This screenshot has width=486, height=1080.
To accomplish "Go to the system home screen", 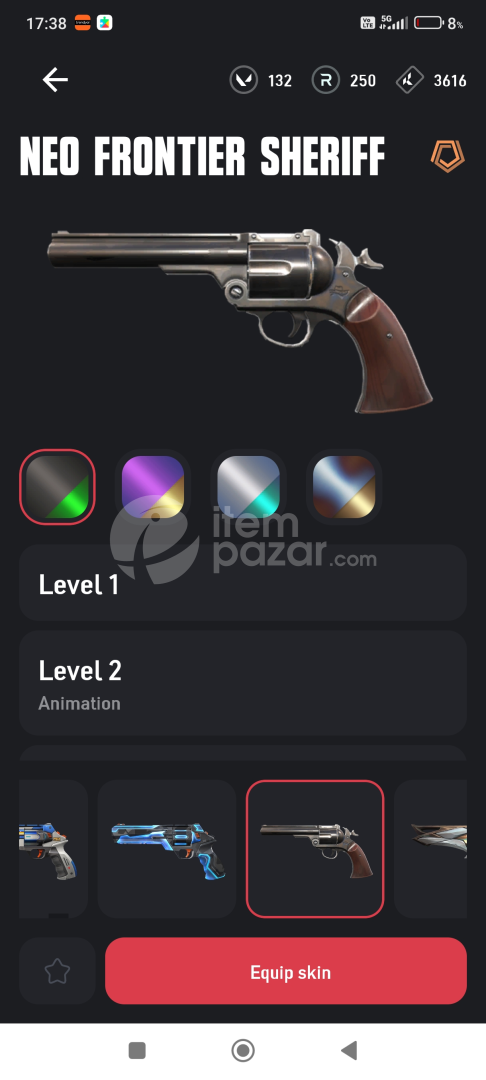I will pyautogui.click(x=243, y=1050).
